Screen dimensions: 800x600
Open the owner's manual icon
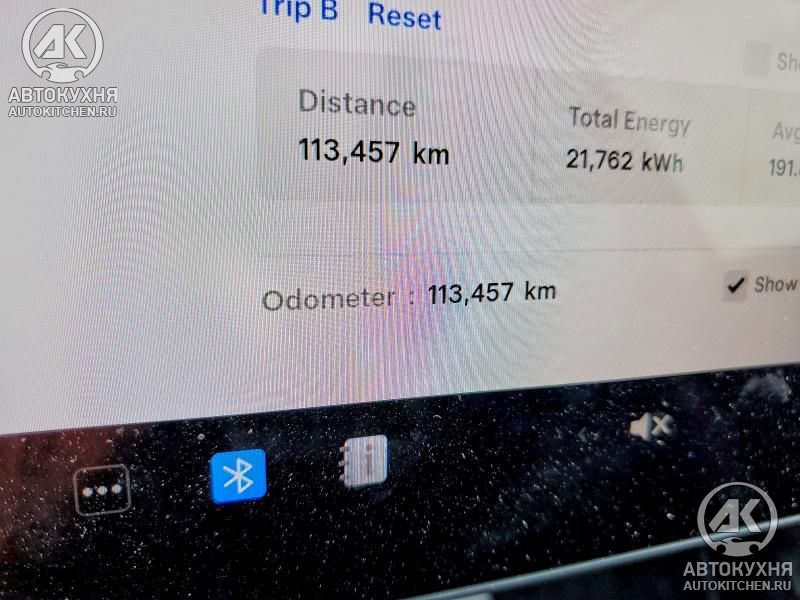(363, 462)
